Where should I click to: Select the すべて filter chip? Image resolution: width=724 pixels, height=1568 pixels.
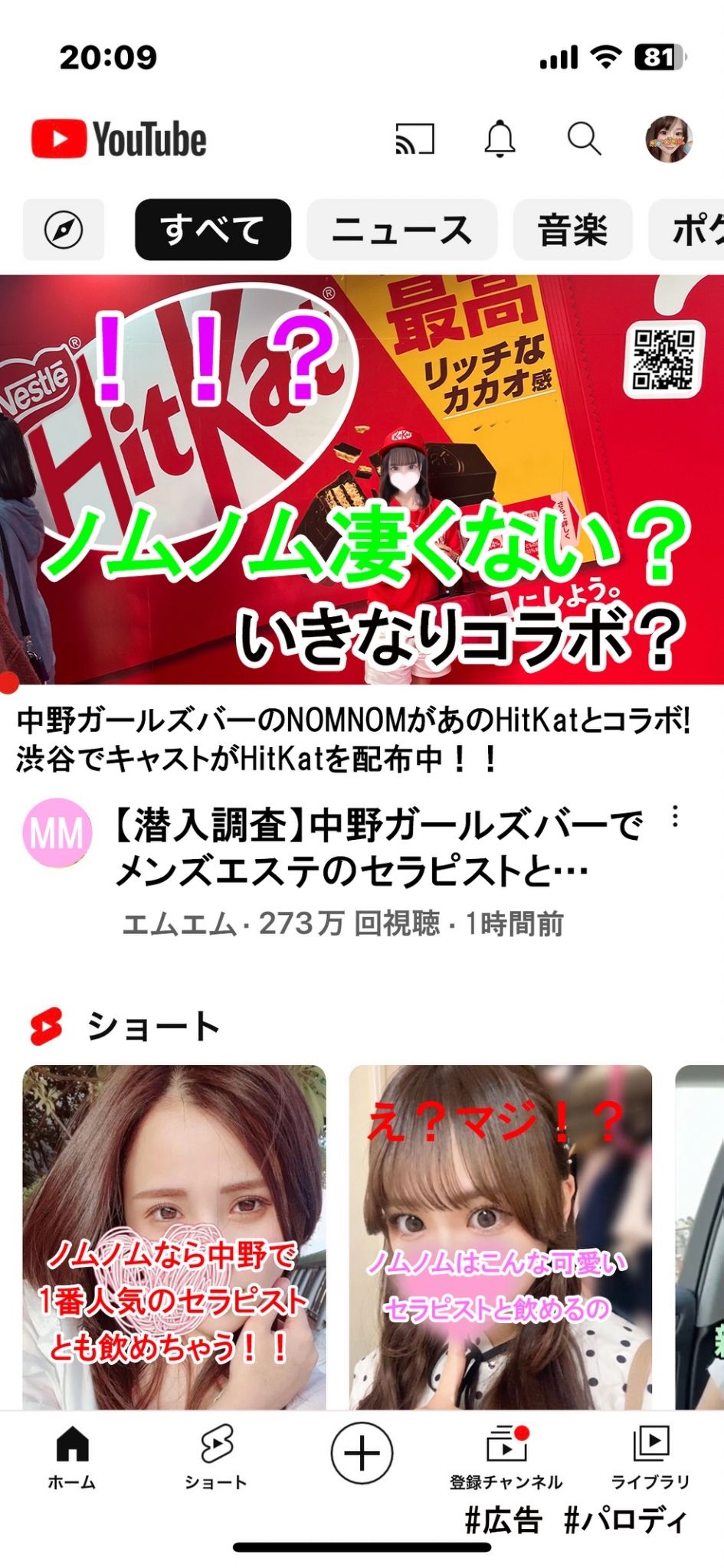tap(213, 230)
